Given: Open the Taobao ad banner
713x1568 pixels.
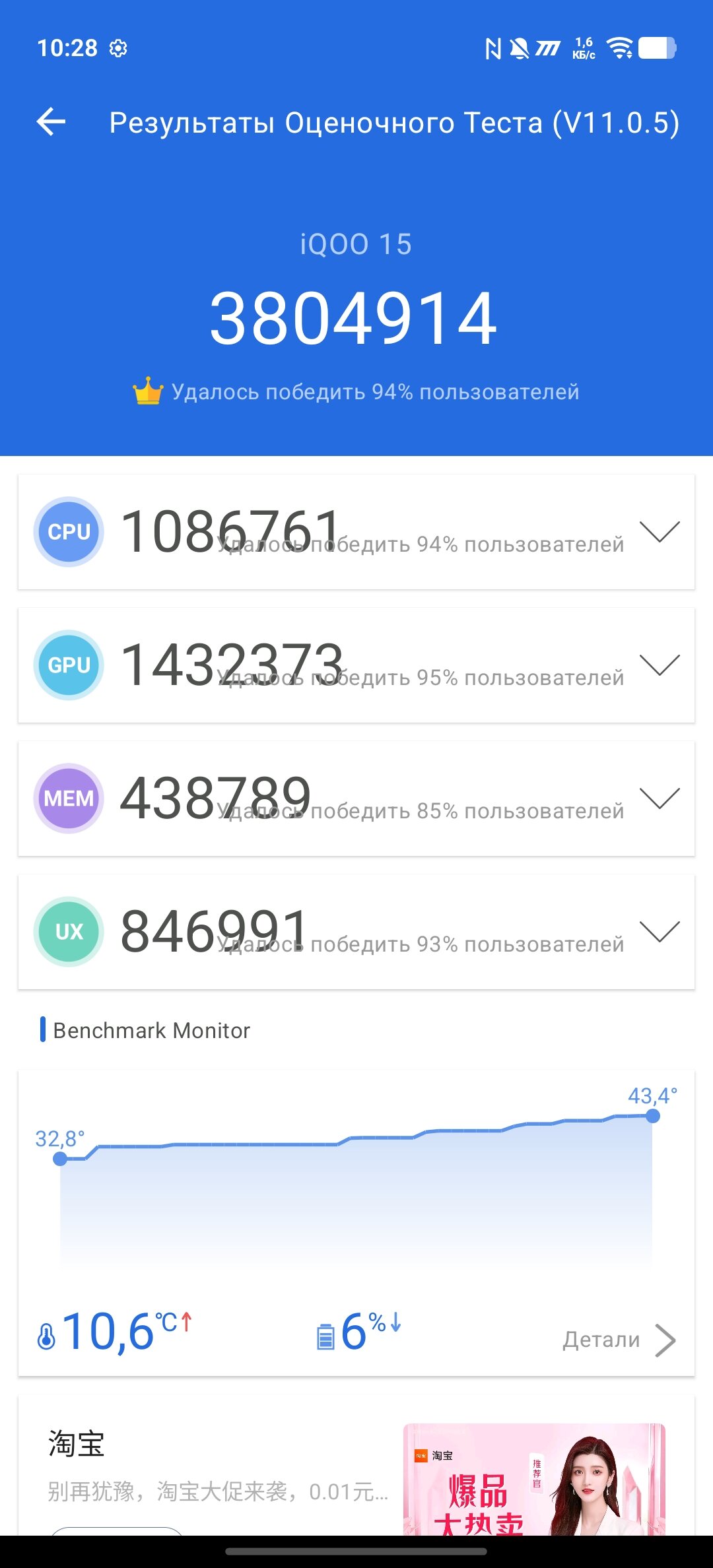Looking at the screenshot, I should (x=533, y=1480).
